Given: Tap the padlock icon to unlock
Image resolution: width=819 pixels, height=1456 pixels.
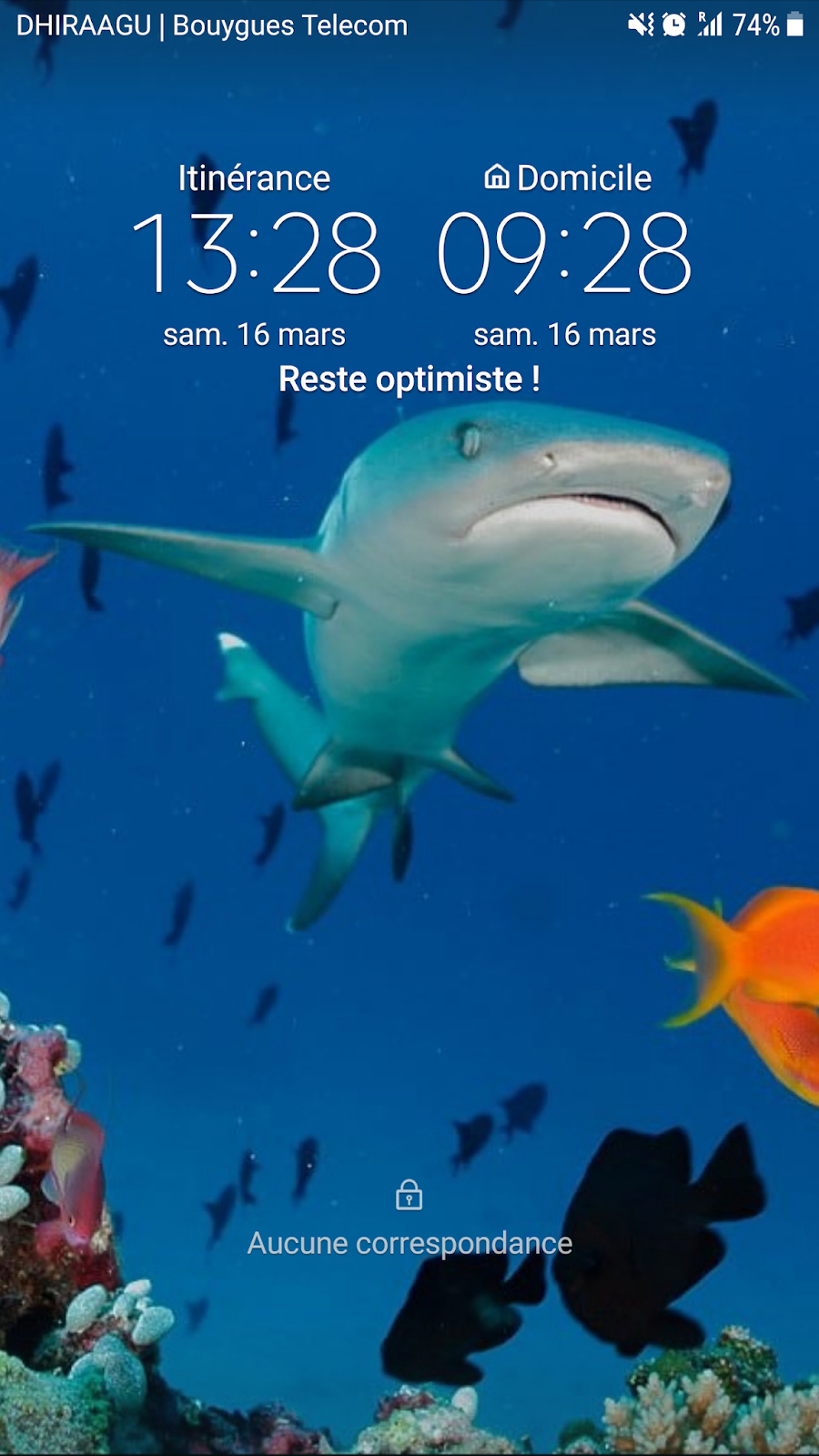Looking at the screenshot, I should [409, 1195].
